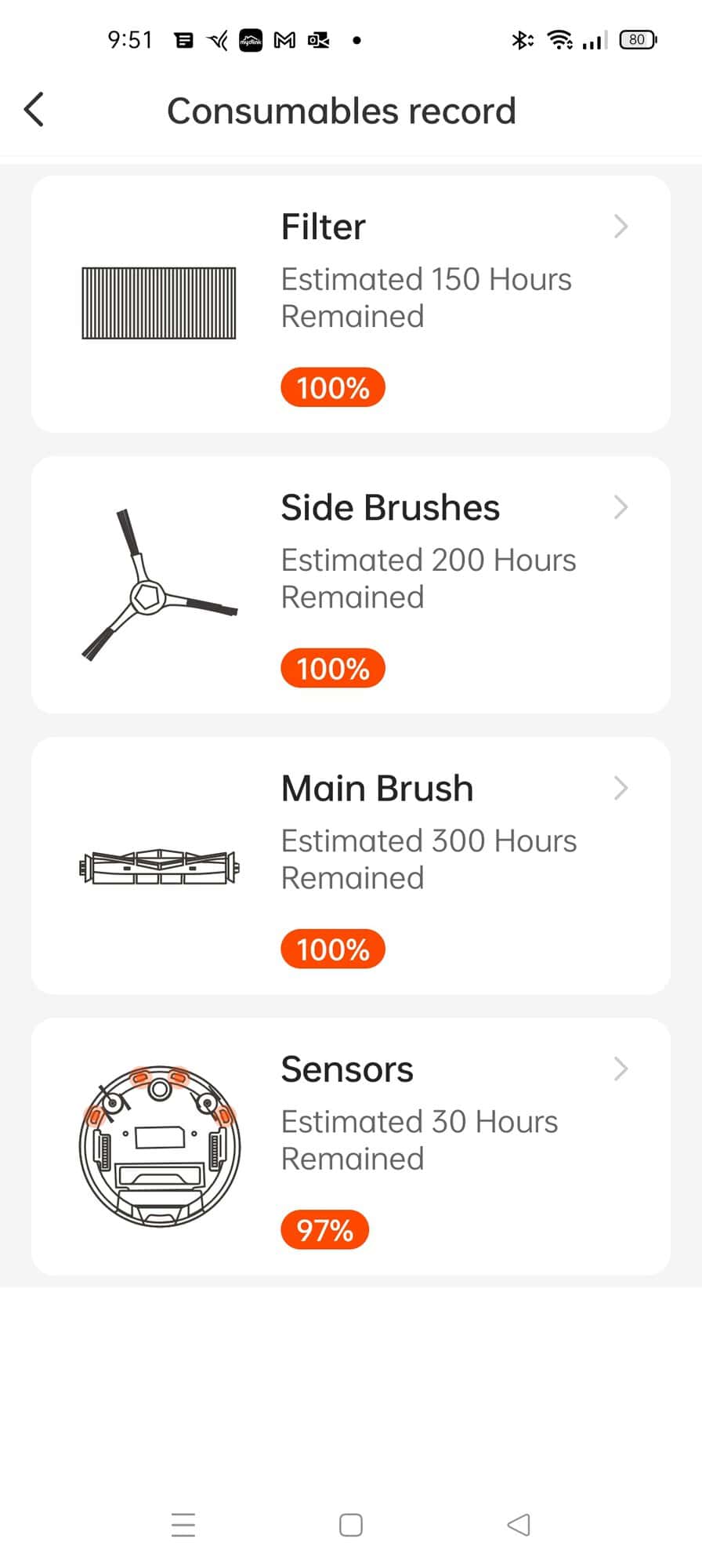View Side Brushes remaining hours
Viewport: 702px width, 1568px height.
tap(350, 585)
